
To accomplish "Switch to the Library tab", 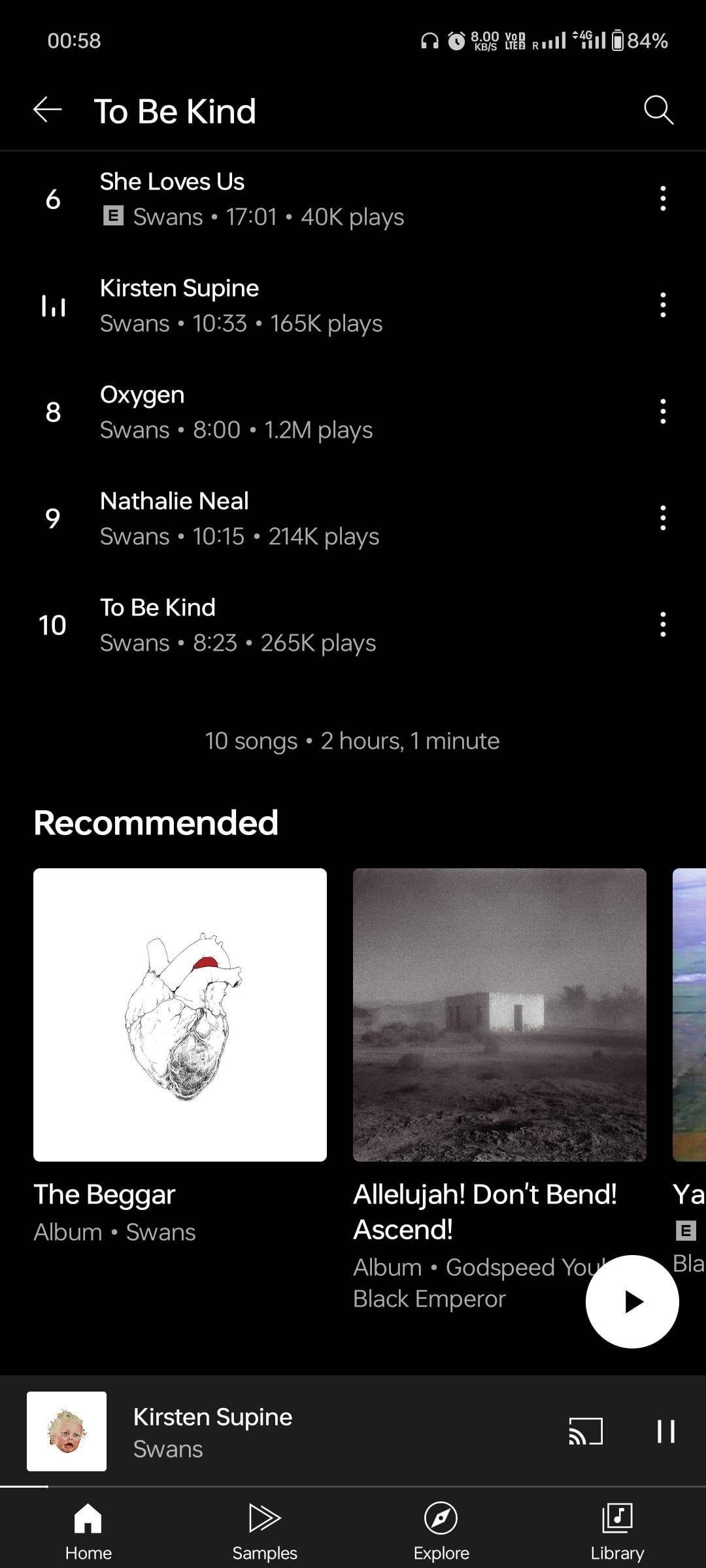I will click(617, 1530).
